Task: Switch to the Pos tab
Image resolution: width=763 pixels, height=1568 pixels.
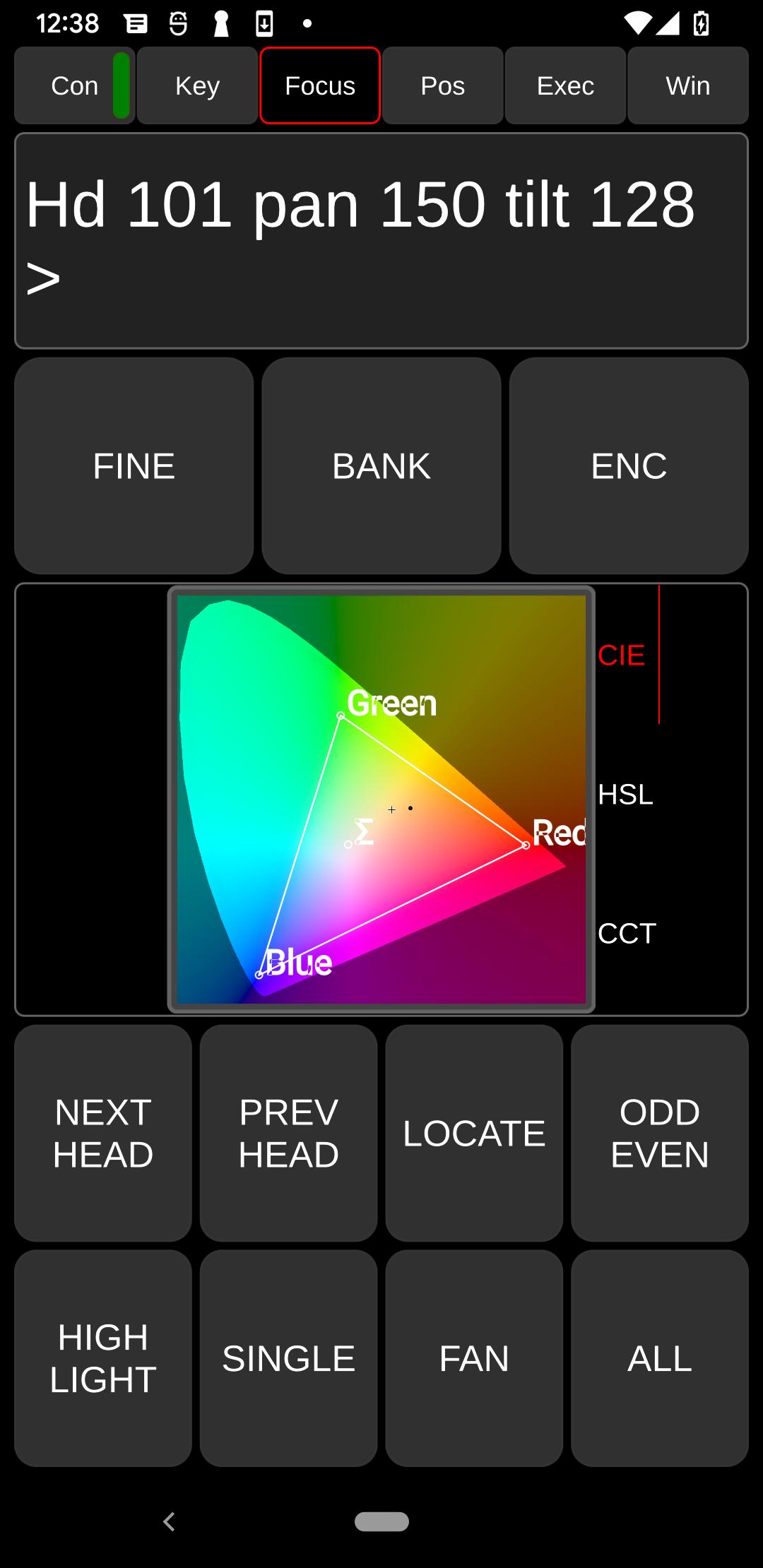Action: point(443,85)
